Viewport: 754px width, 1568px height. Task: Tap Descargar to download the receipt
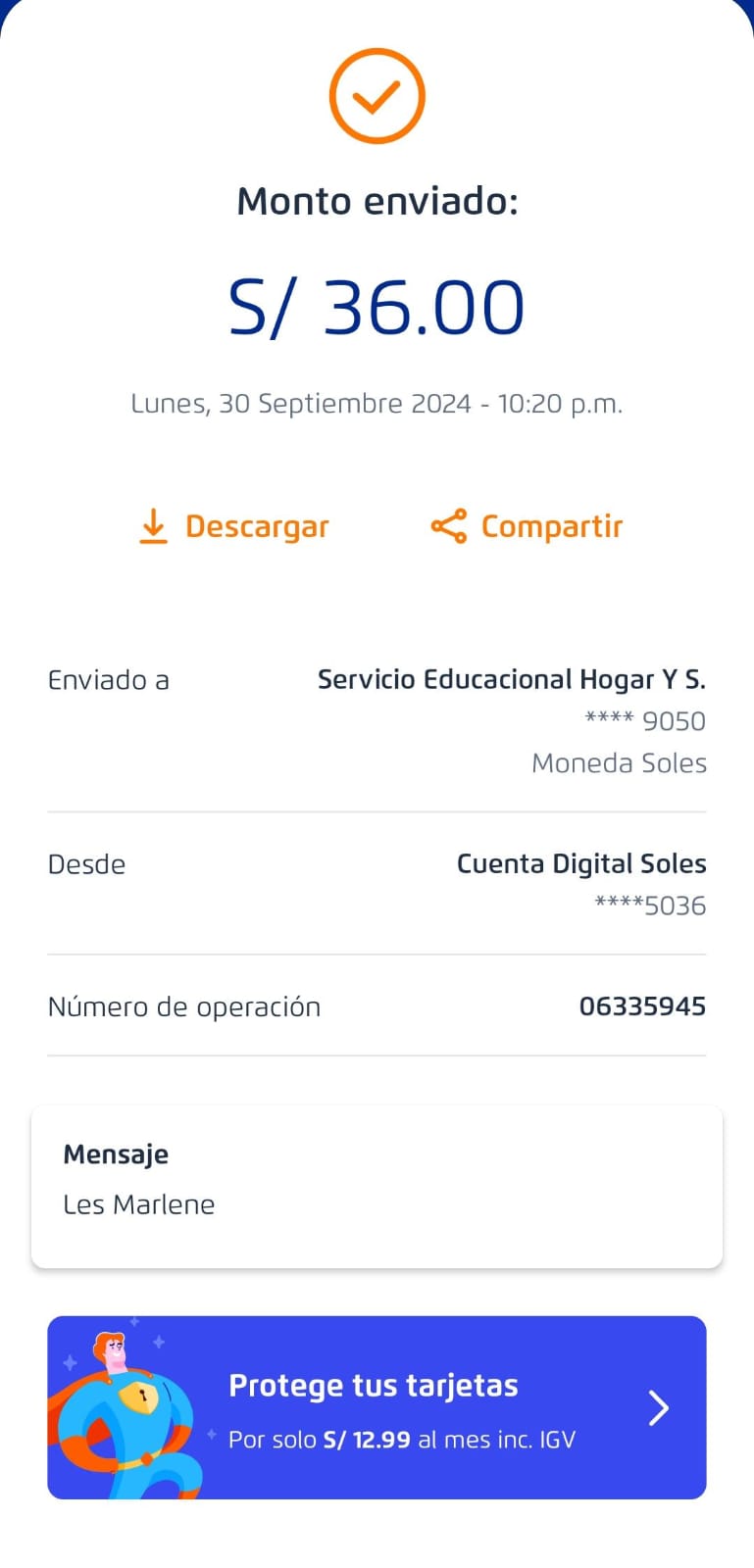(234, 526)
